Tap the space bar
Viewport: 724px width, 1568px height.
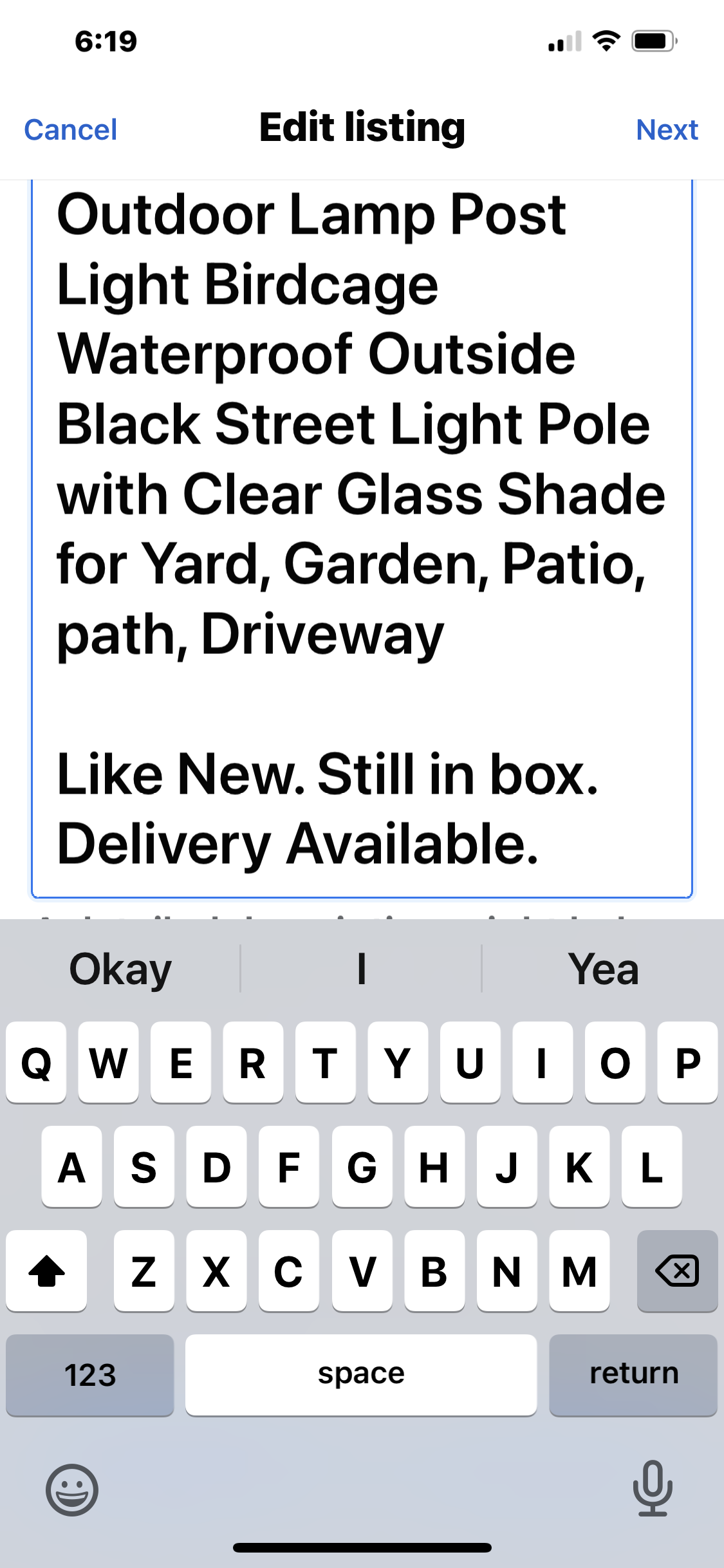[x=361, y=1374]
